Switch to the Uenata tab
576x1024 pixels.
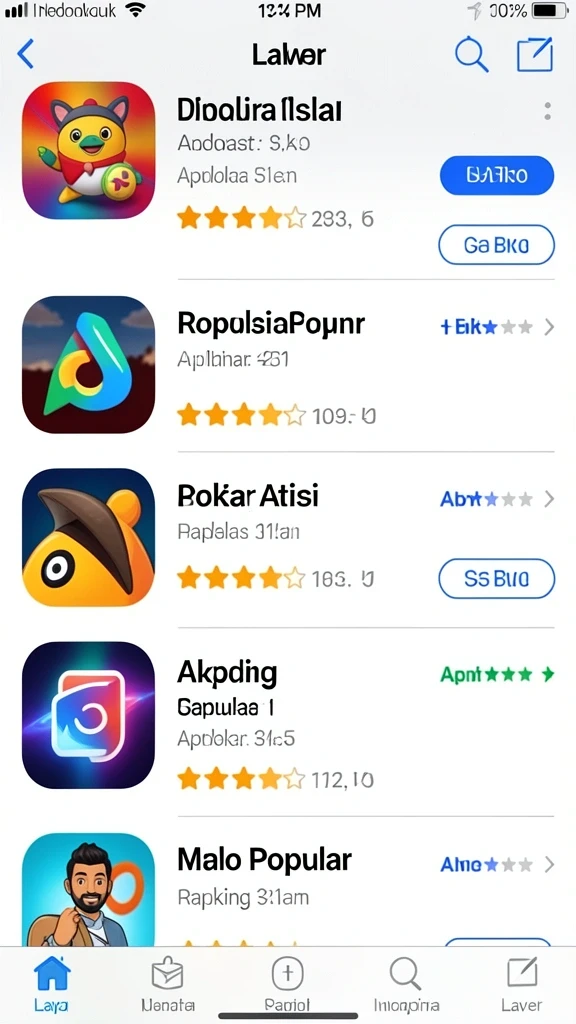168,984
